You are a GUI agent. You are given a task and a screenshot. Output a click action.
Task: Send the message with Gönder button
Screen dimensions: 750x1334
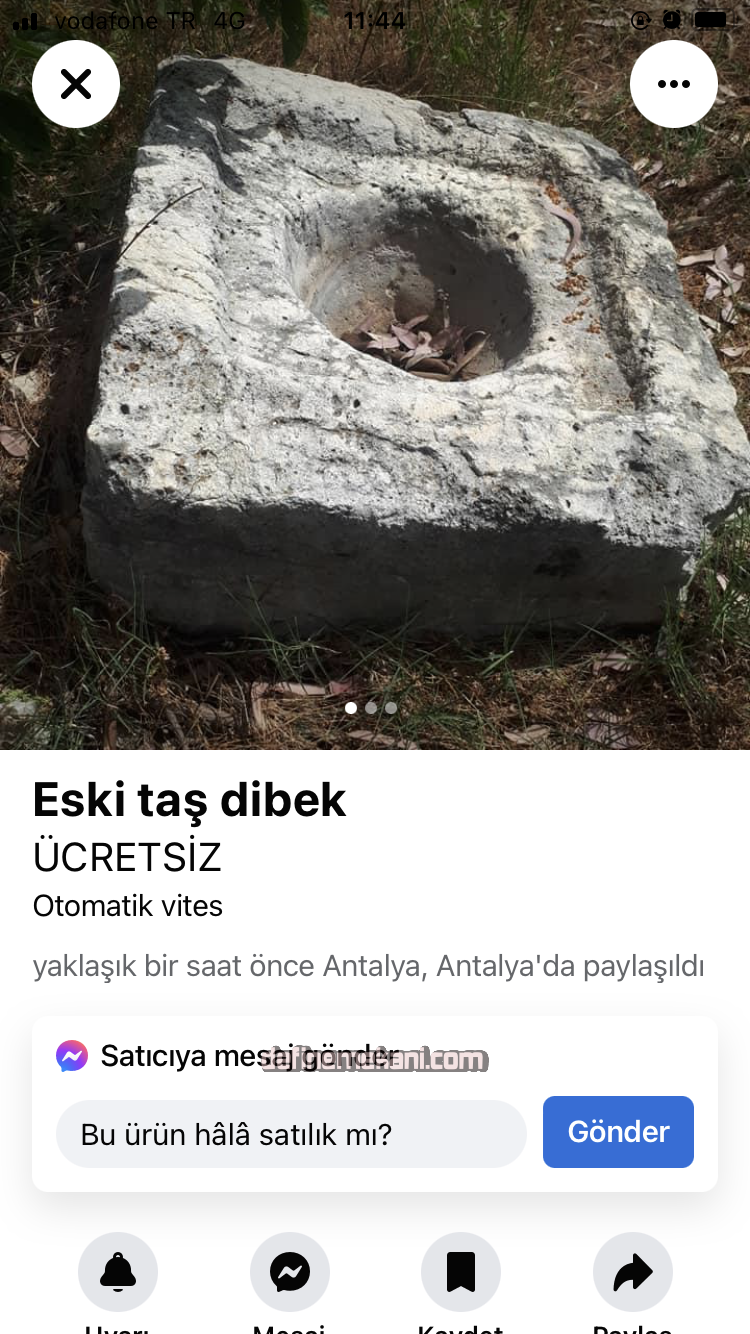coord(618,1132)
